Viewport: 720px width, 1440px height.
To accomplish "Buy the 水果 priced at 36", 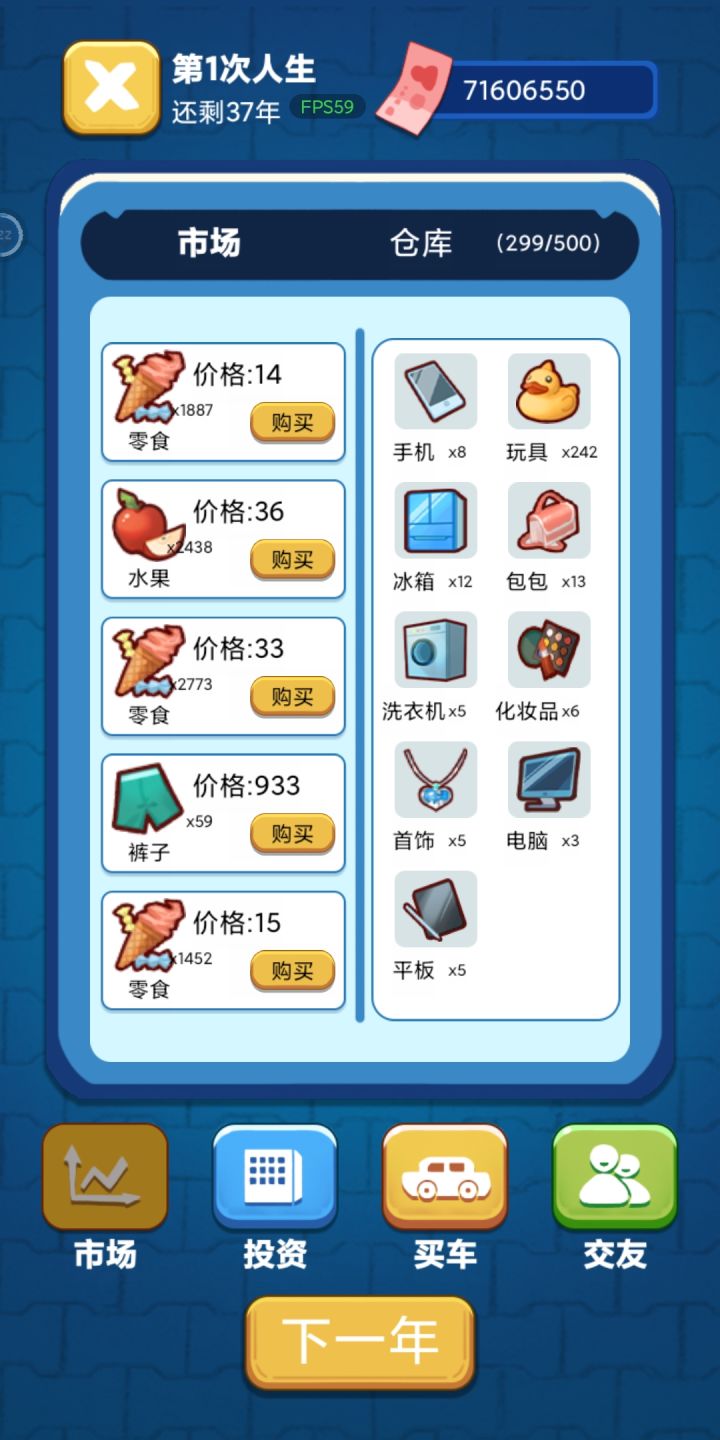I will click(292, 560).
